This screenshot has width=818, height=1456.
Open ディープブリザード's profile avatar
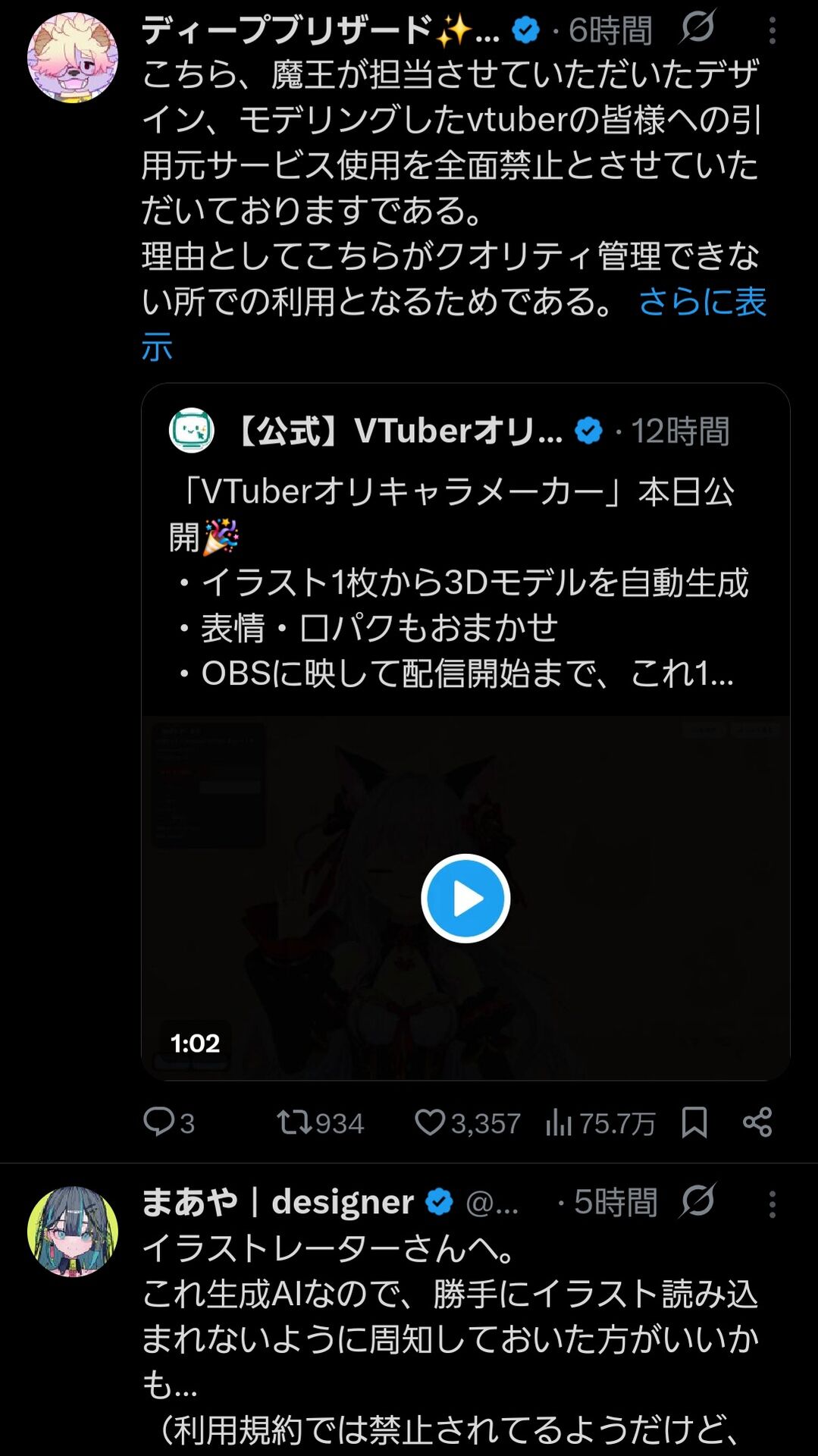(x=73, y=58)
